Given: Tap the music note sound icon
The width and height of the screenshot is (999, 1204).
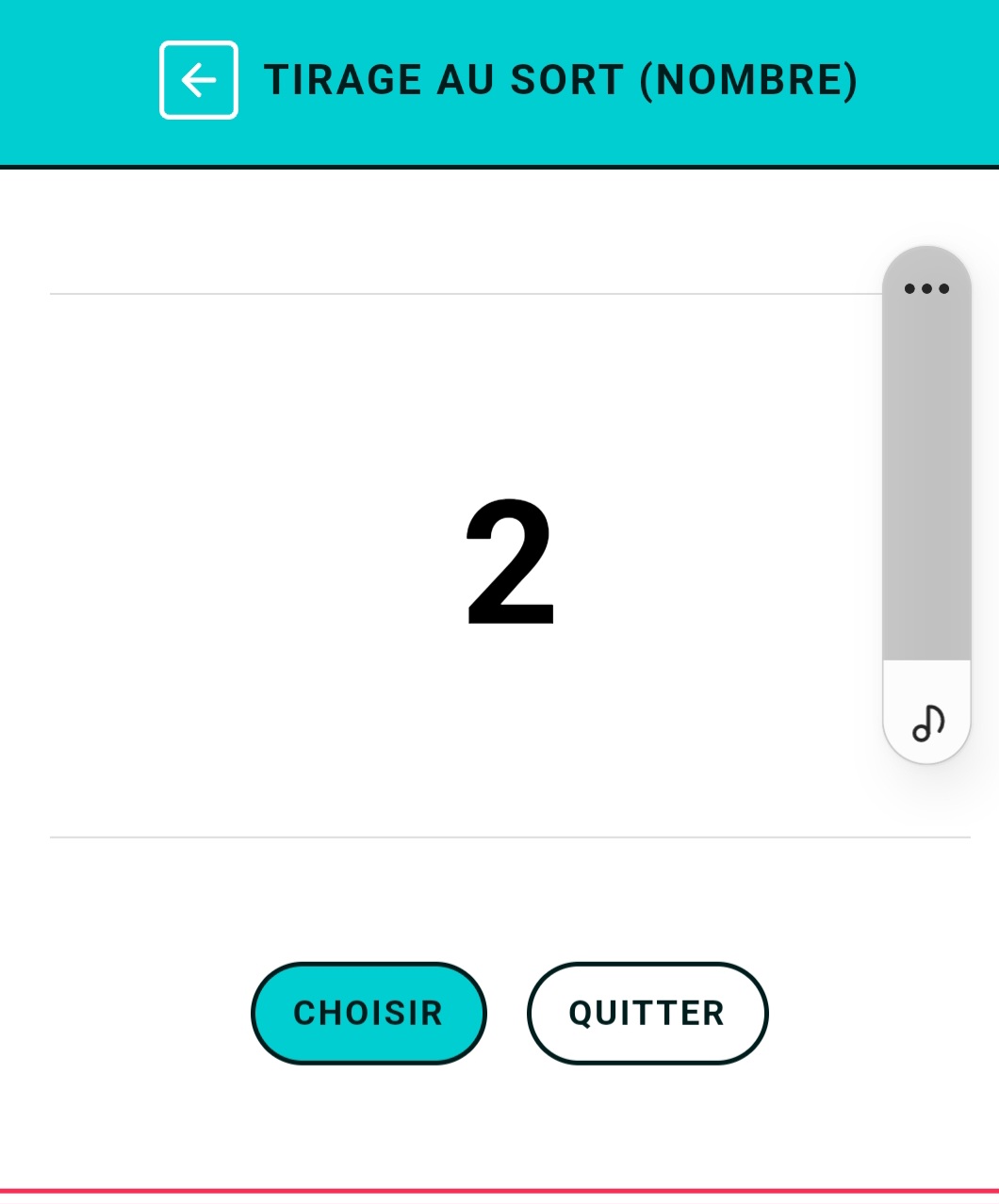Looking at the screenshot, I should point(927,723).
